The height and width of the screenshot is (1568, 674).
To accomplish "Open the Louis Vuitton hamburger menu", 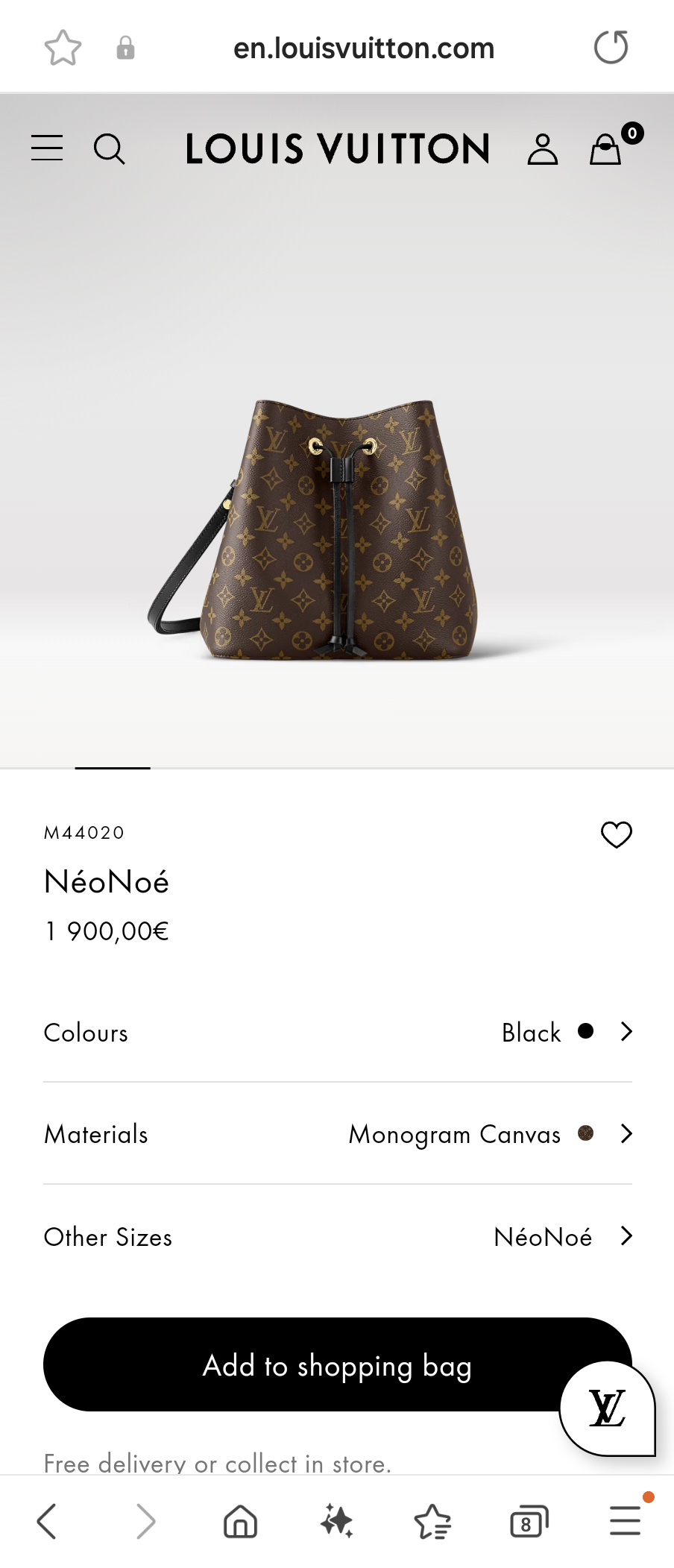I will click(46, 148).
